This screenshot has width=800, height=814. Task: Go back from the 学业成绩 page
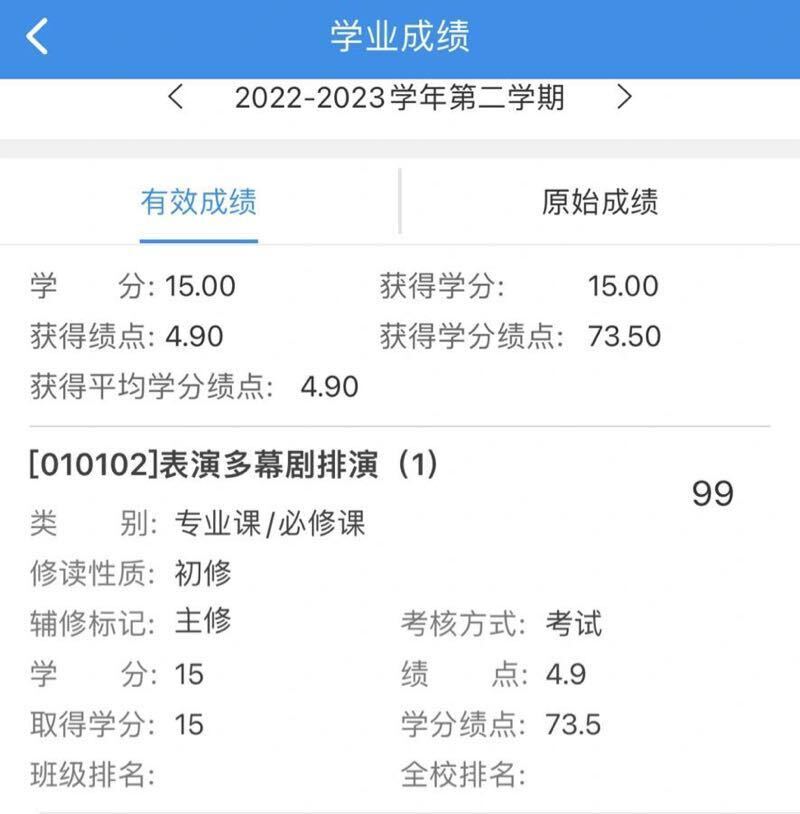[x=38, y=37]
